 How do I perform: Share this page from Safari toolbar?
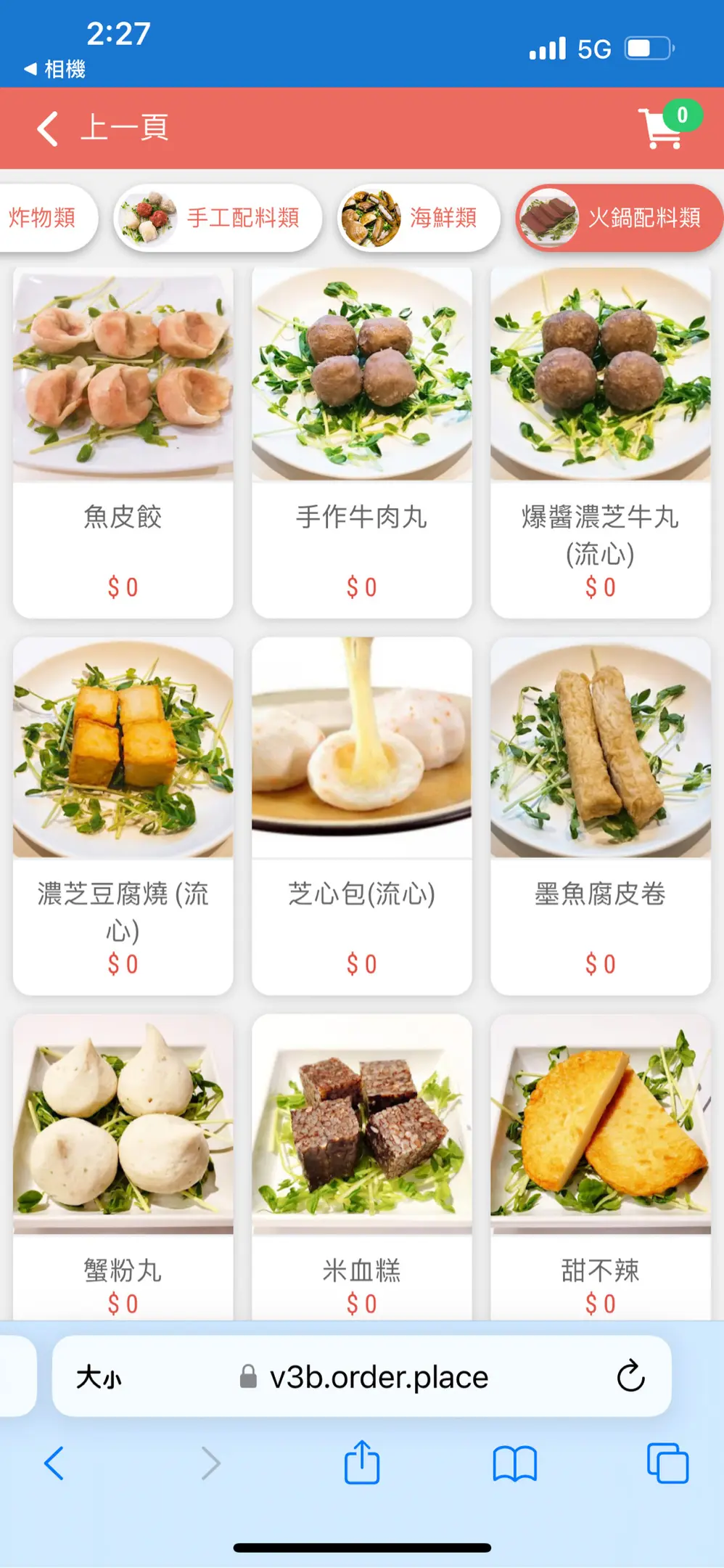361,1463
